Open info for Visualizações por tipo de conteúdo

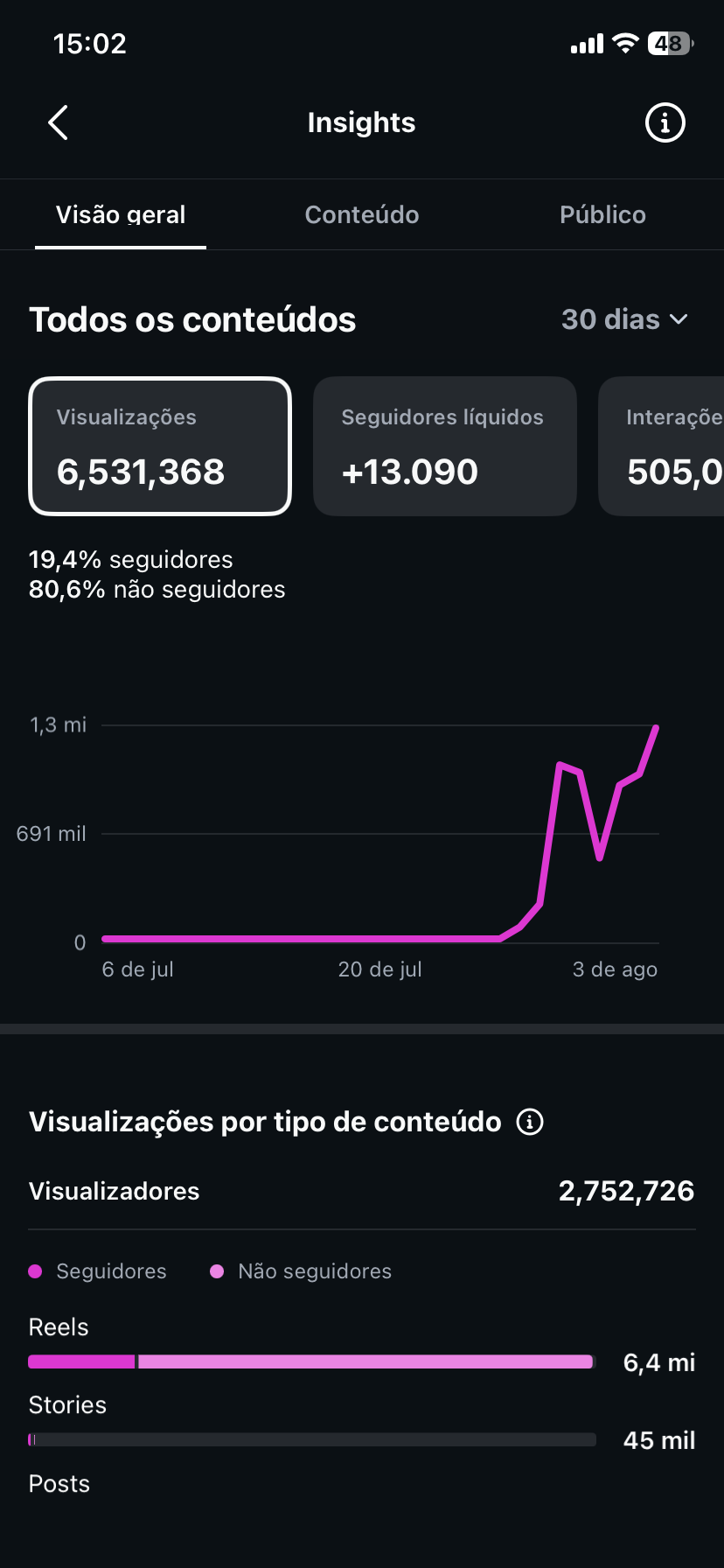tap(530, 1122)
